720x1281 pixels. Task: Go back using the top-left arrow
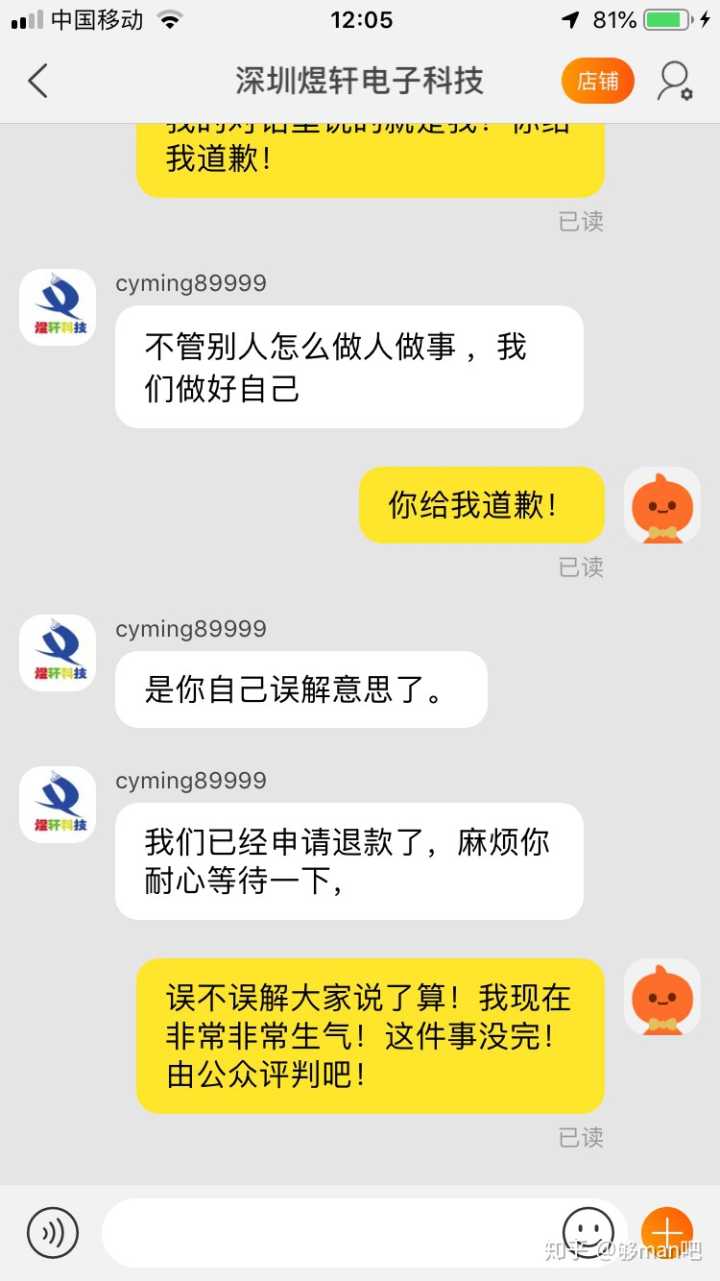pyautogui.click(x=38, y=81)
